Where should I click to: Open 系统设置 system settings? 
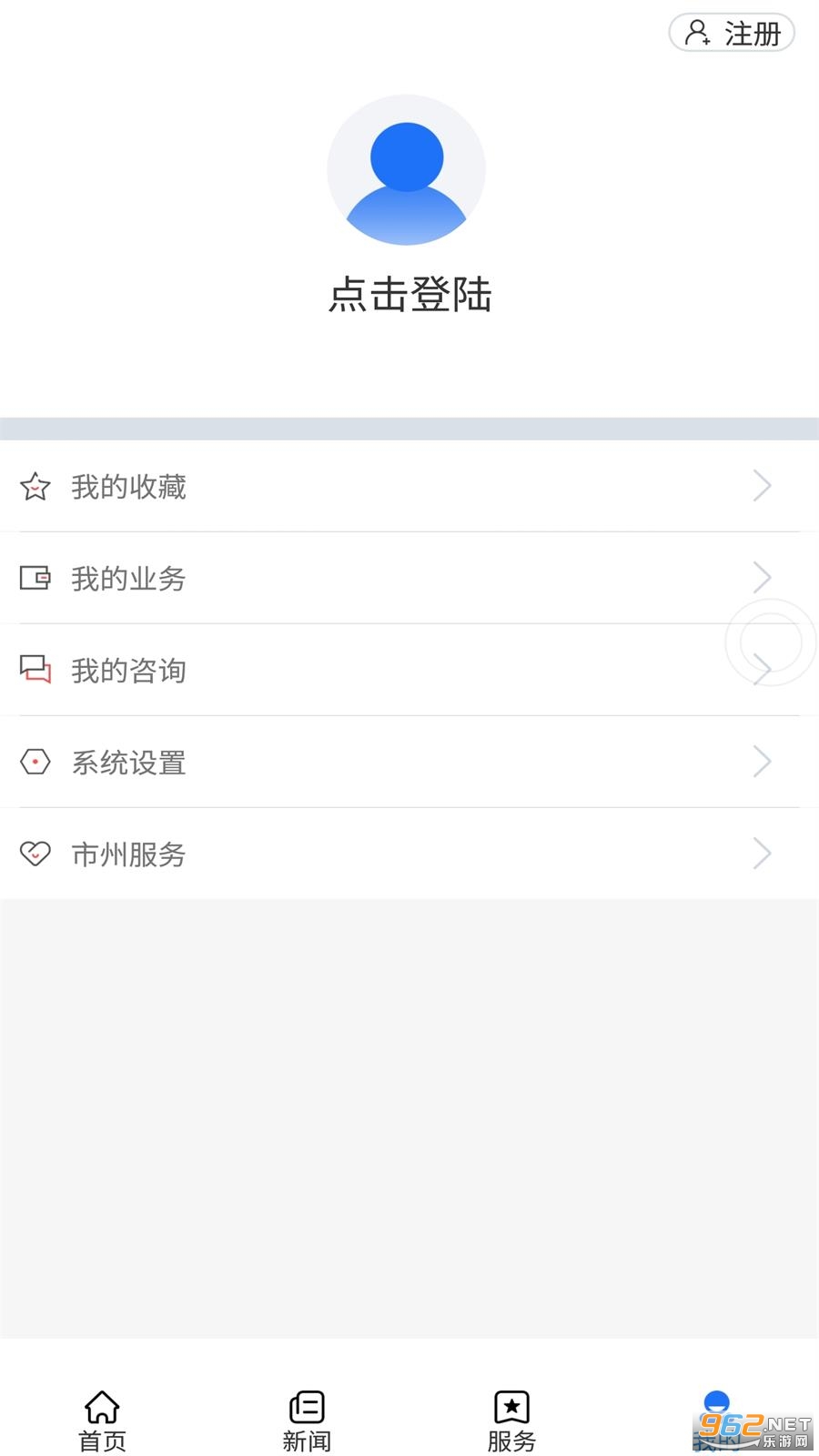[409, 763]
